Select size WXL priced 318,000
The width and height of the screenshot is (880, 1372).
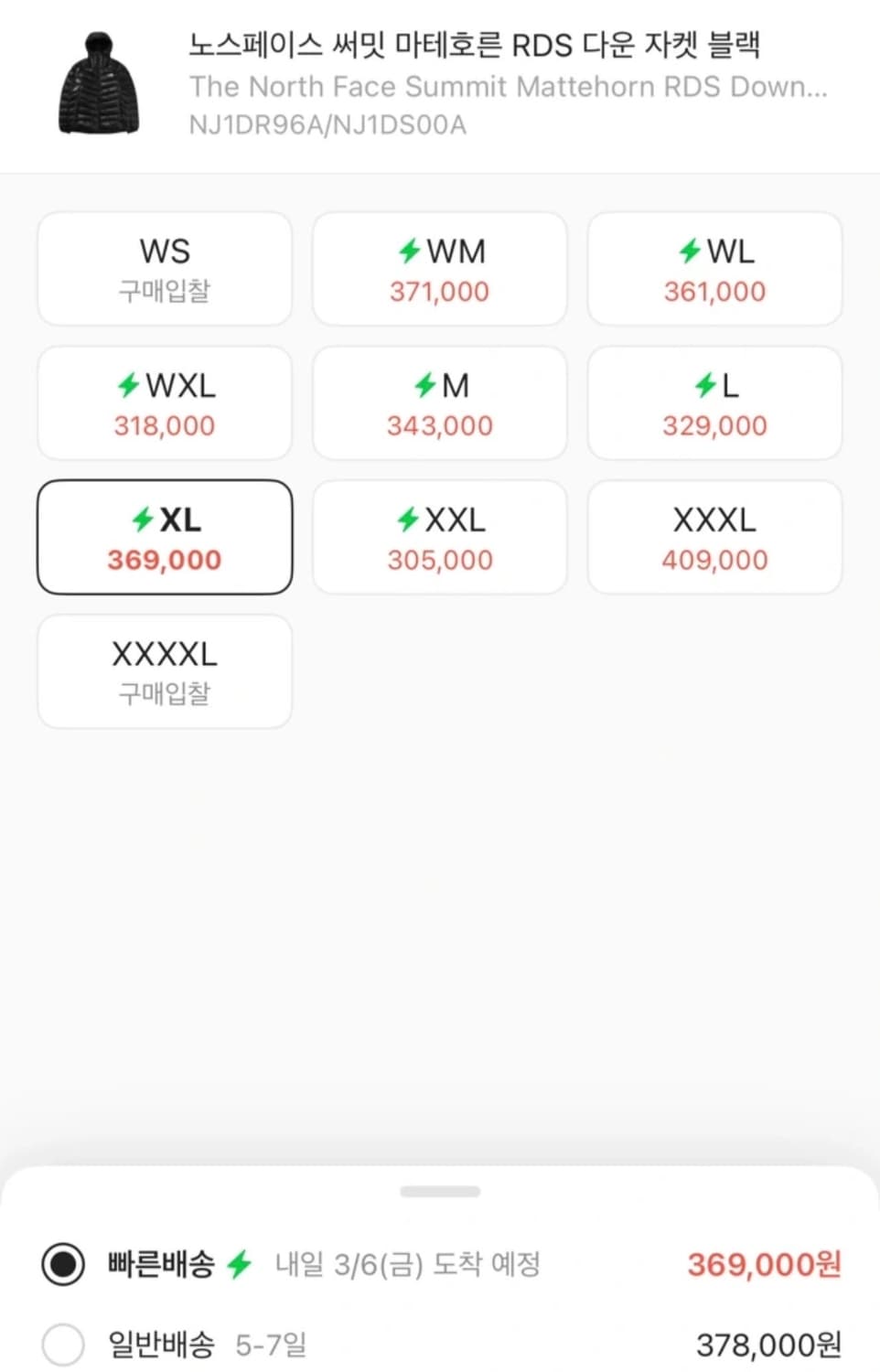pos(165,402)
